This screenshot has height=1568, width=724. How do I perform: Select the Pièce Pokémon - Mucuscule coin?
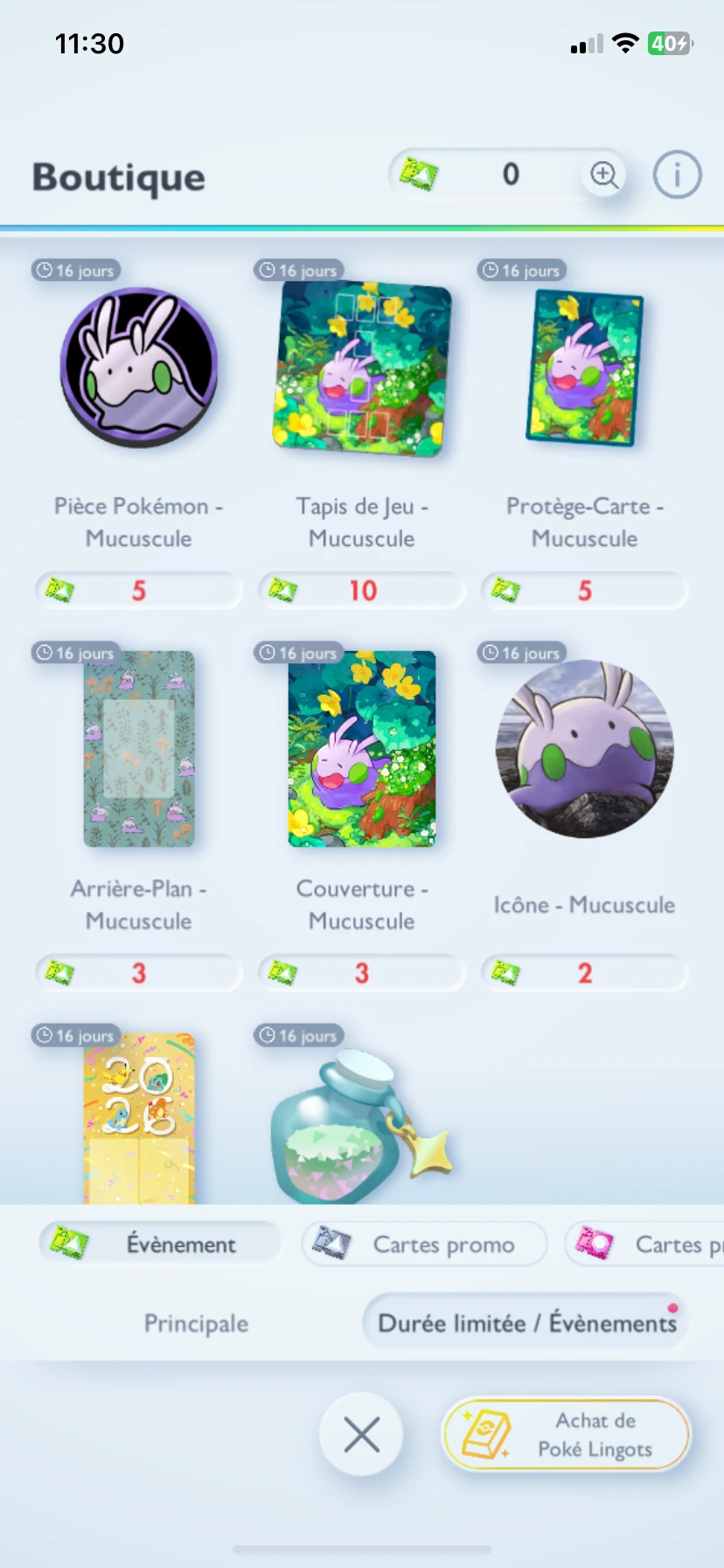point(138,369)
